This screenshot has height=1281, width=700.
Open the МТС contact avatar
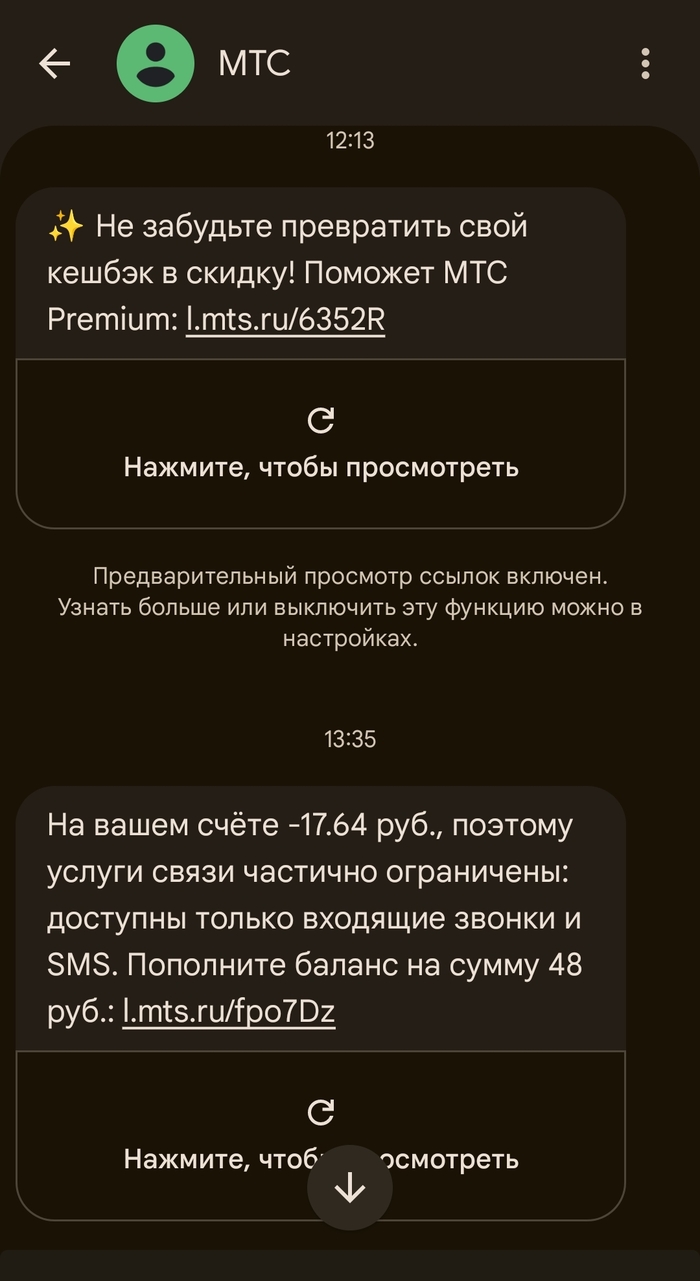click(155, 64)
